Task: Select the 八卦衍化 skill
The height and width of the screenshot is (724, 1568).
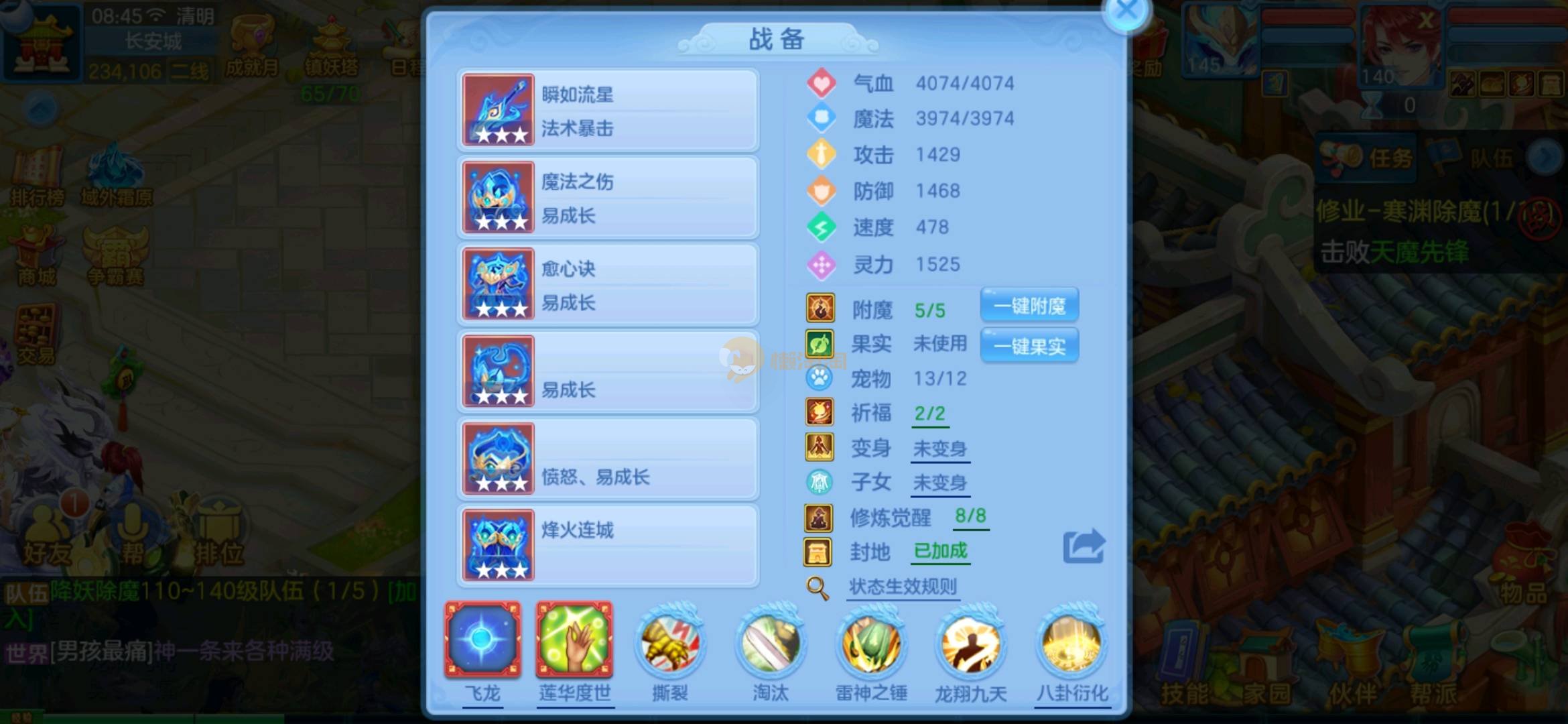Action: pos(1071,645)
